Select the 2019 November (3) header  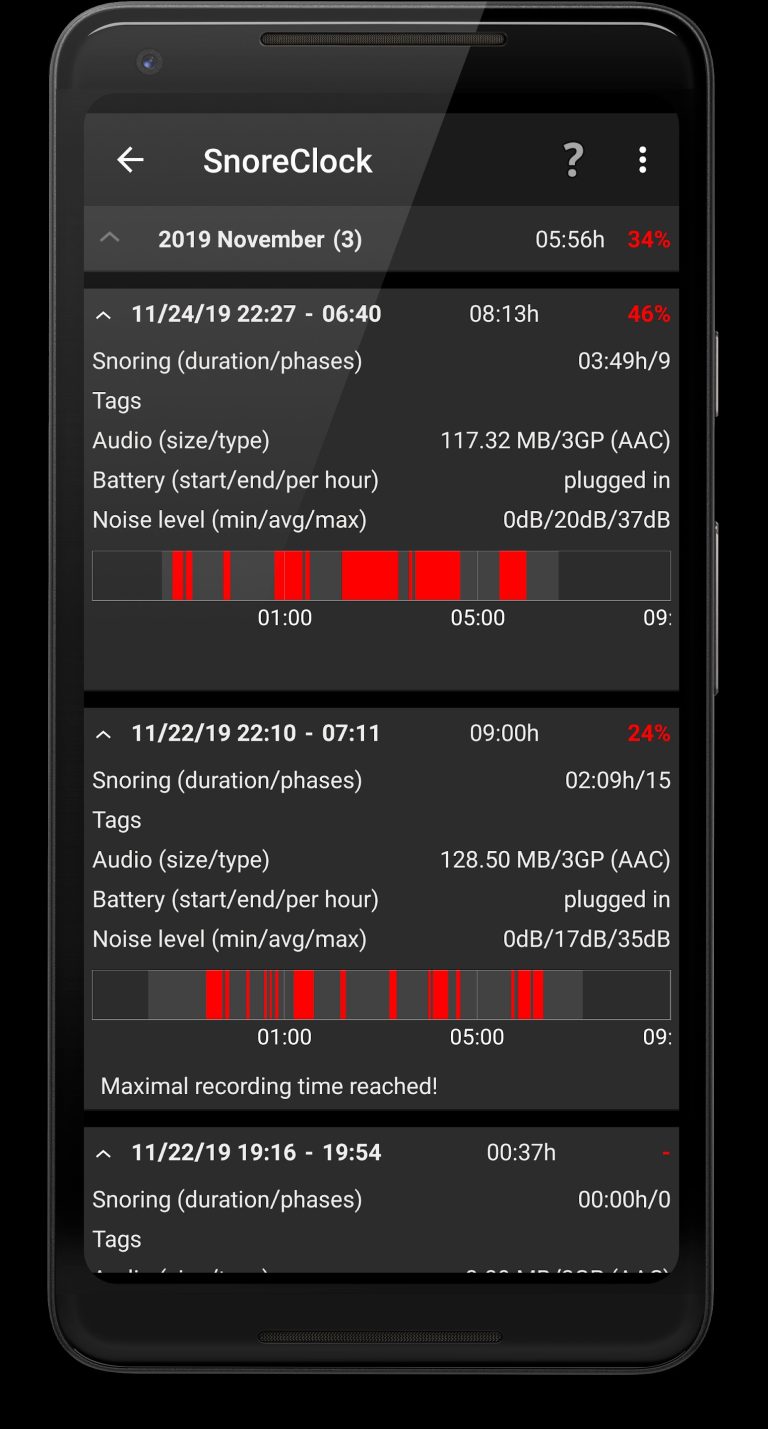(259, 239)
